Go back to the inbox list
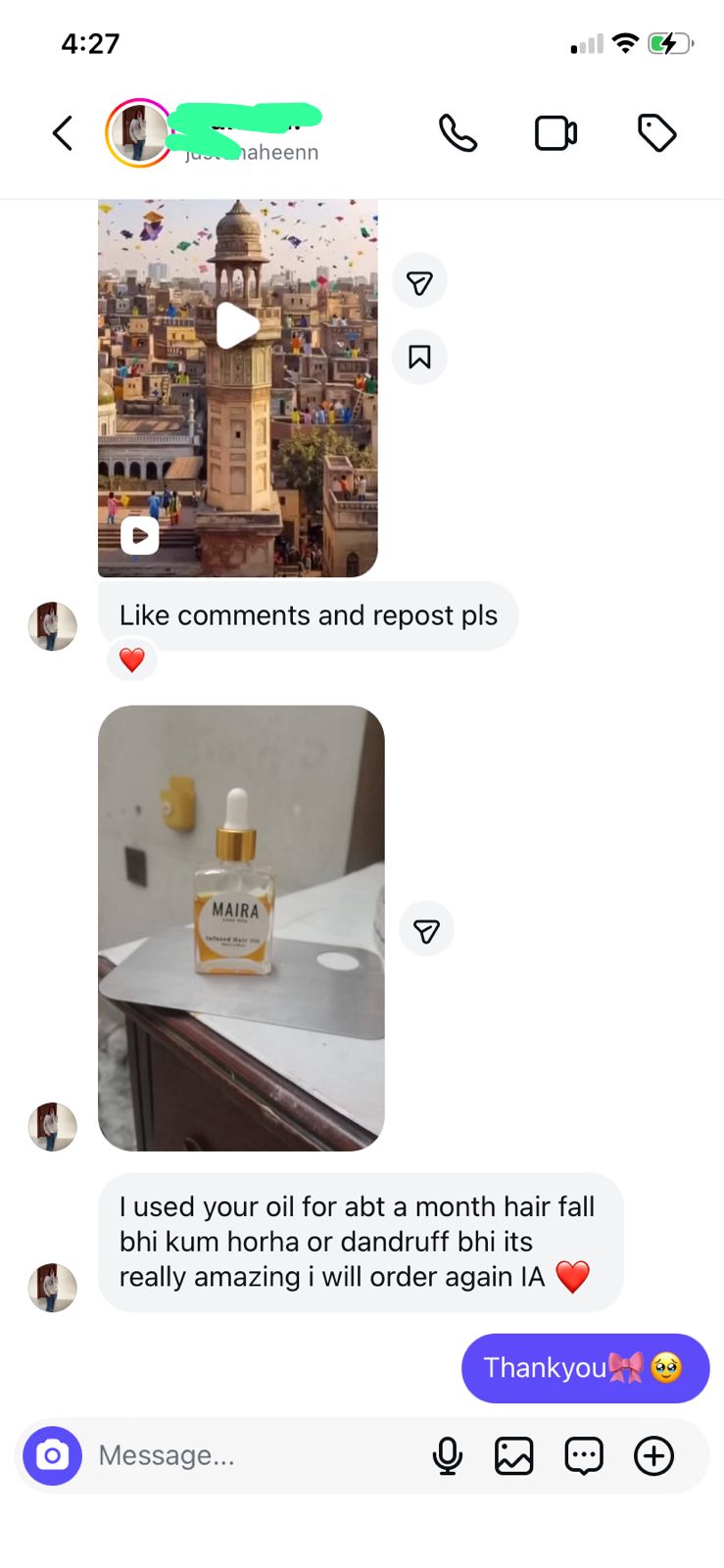724x1568 pixels. 63,133
